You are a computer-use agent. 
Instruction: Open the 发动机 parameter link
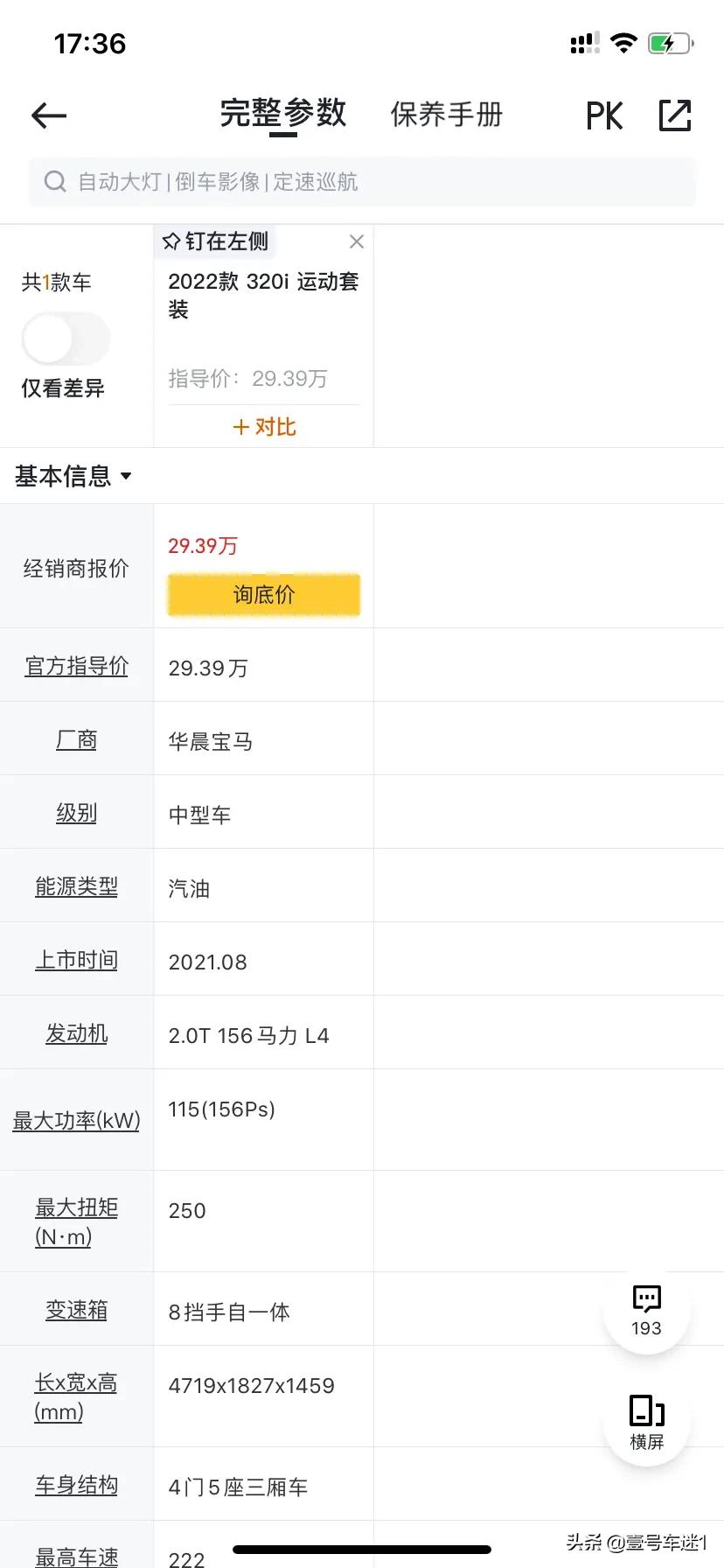pyautogui.click(x=76, y=1033)
